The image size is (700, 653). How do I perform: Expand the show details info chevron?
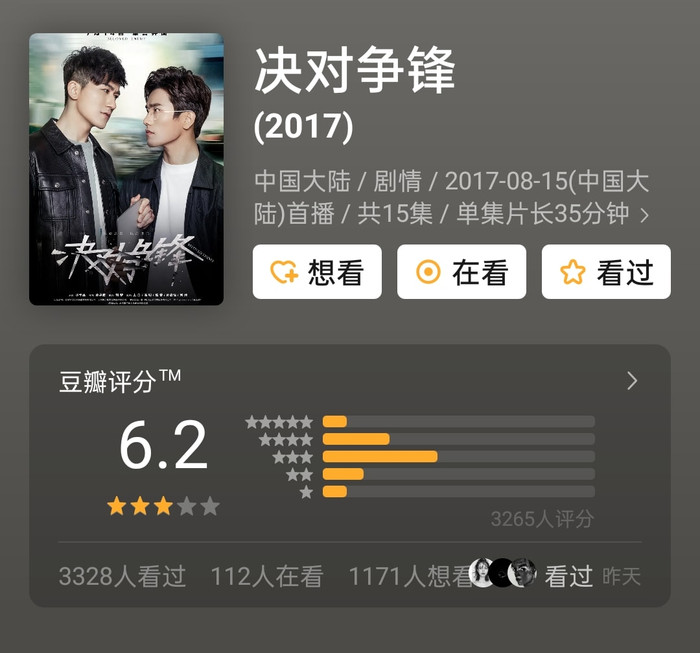coord(645,215)
